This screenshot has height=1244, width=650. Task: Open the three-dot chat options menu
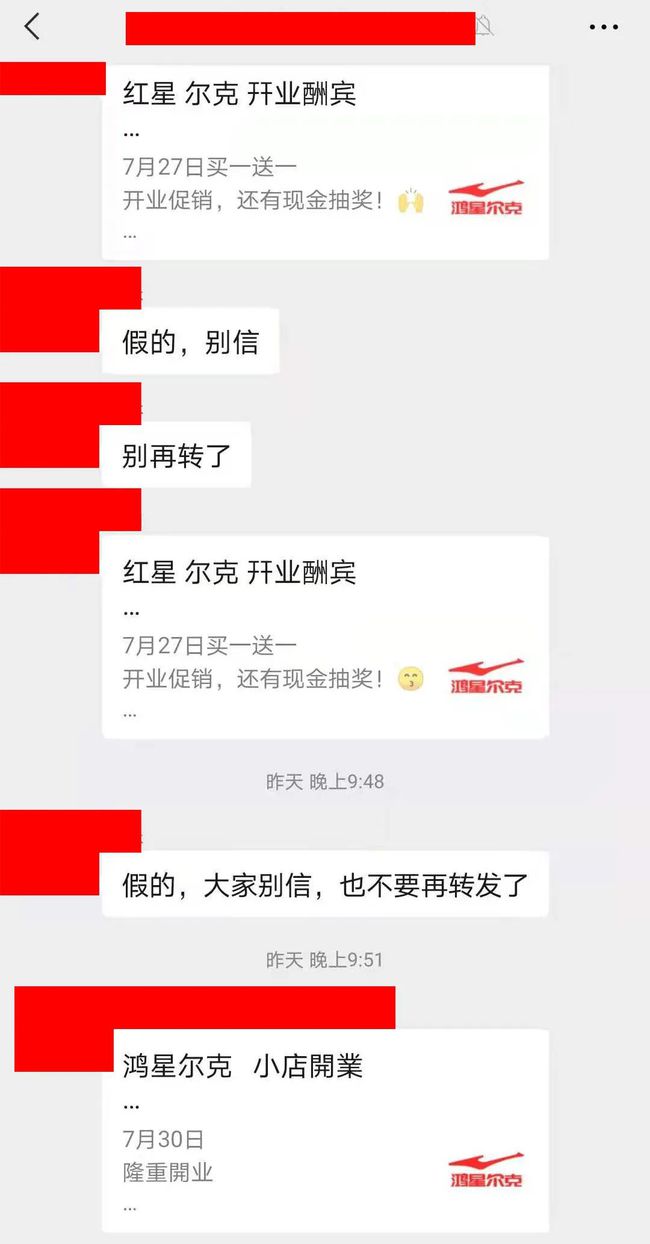pyautogui.click(x=603, y=27)
